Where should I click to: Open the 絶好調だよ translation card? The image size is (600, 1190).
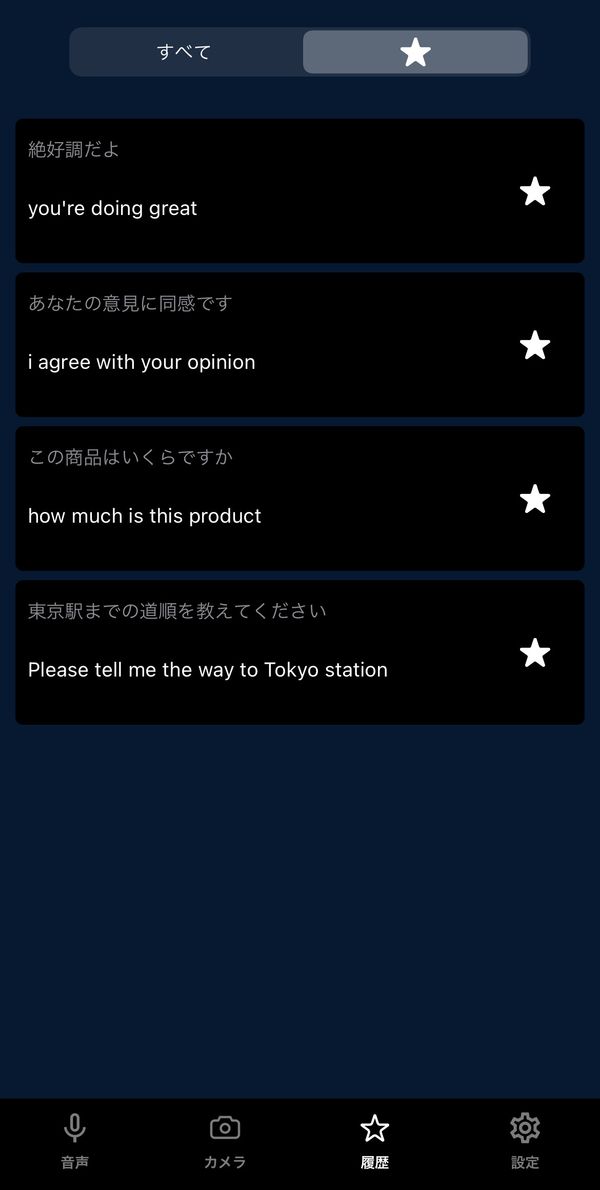pyautogui.click(x=300, y=190)
